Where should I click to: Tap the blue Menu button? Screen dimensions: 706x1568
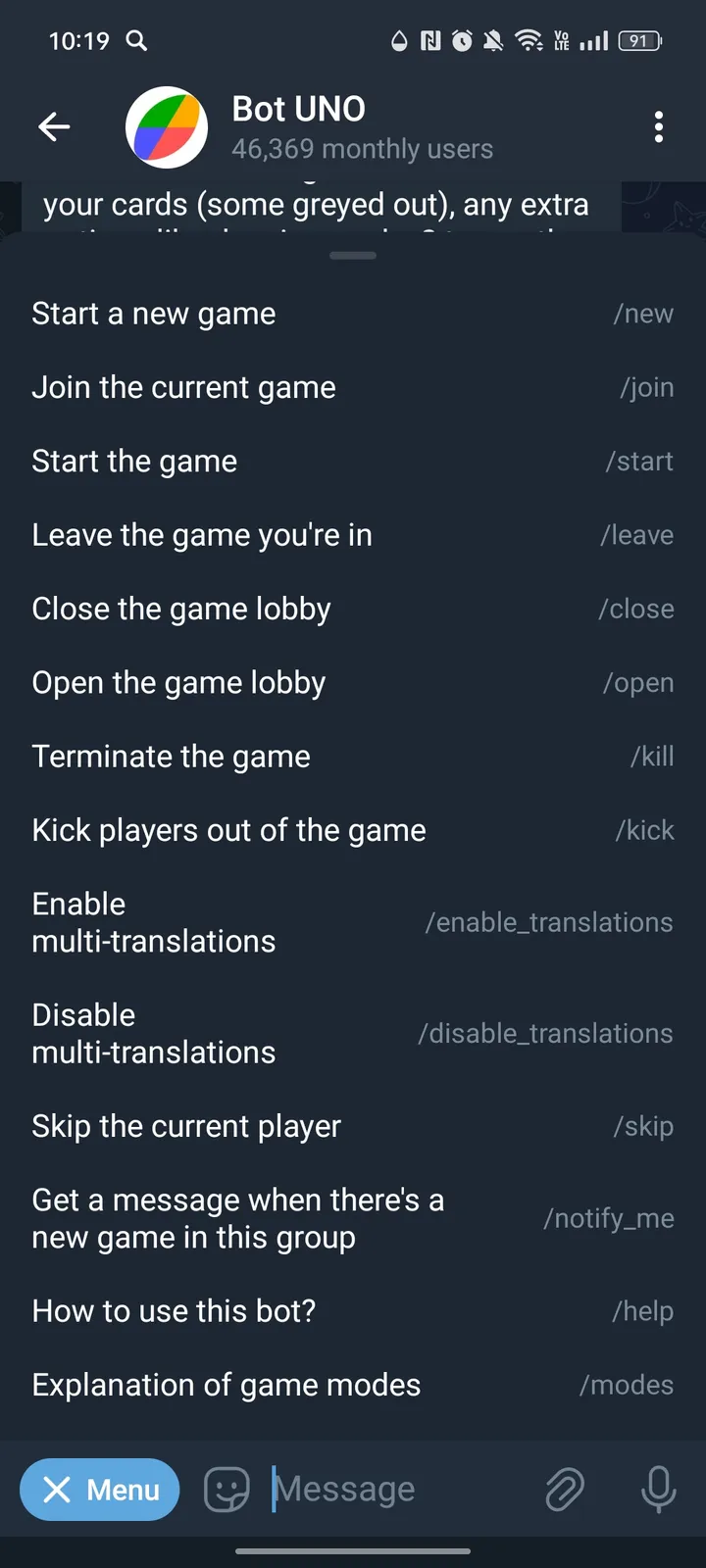point(99,1489)
